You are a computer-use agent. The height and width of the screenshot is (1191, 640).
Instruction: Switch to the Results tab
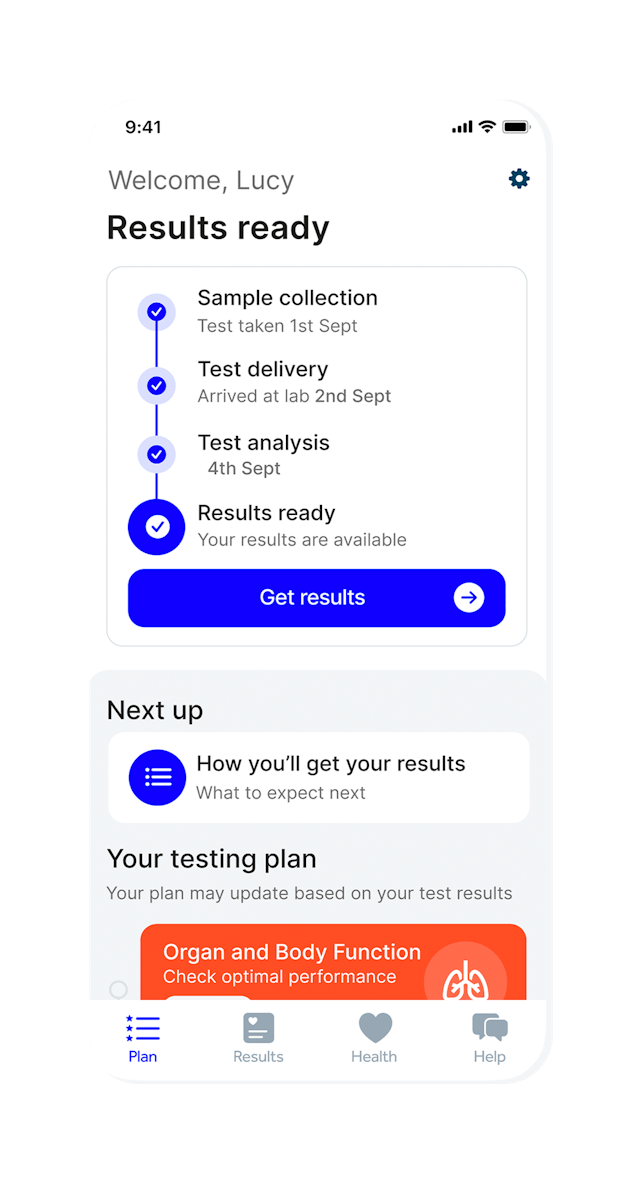[x=258, y=1038]
